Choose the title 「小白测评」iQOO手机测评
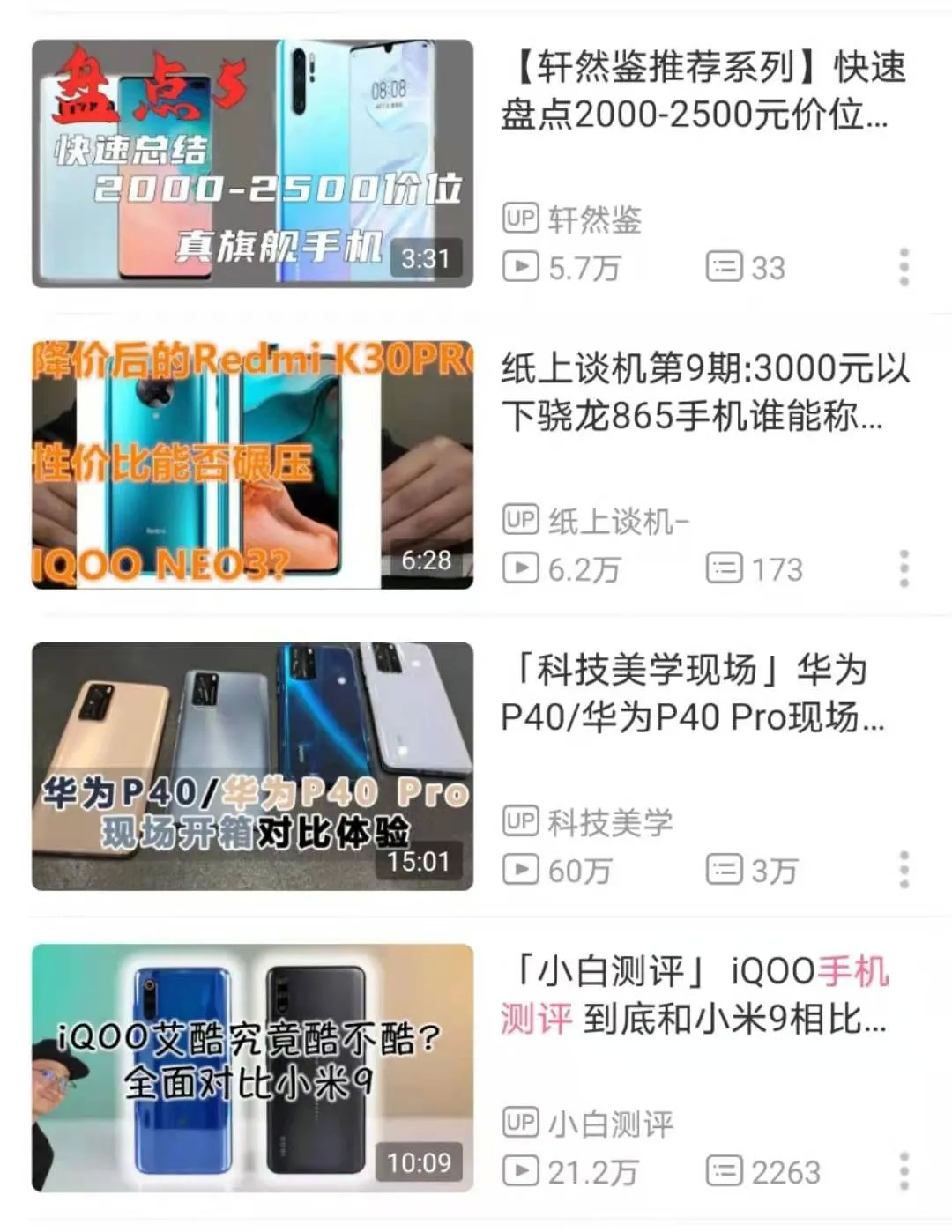The width and height of the screenshot is (952, 1232). click(694, 995)
